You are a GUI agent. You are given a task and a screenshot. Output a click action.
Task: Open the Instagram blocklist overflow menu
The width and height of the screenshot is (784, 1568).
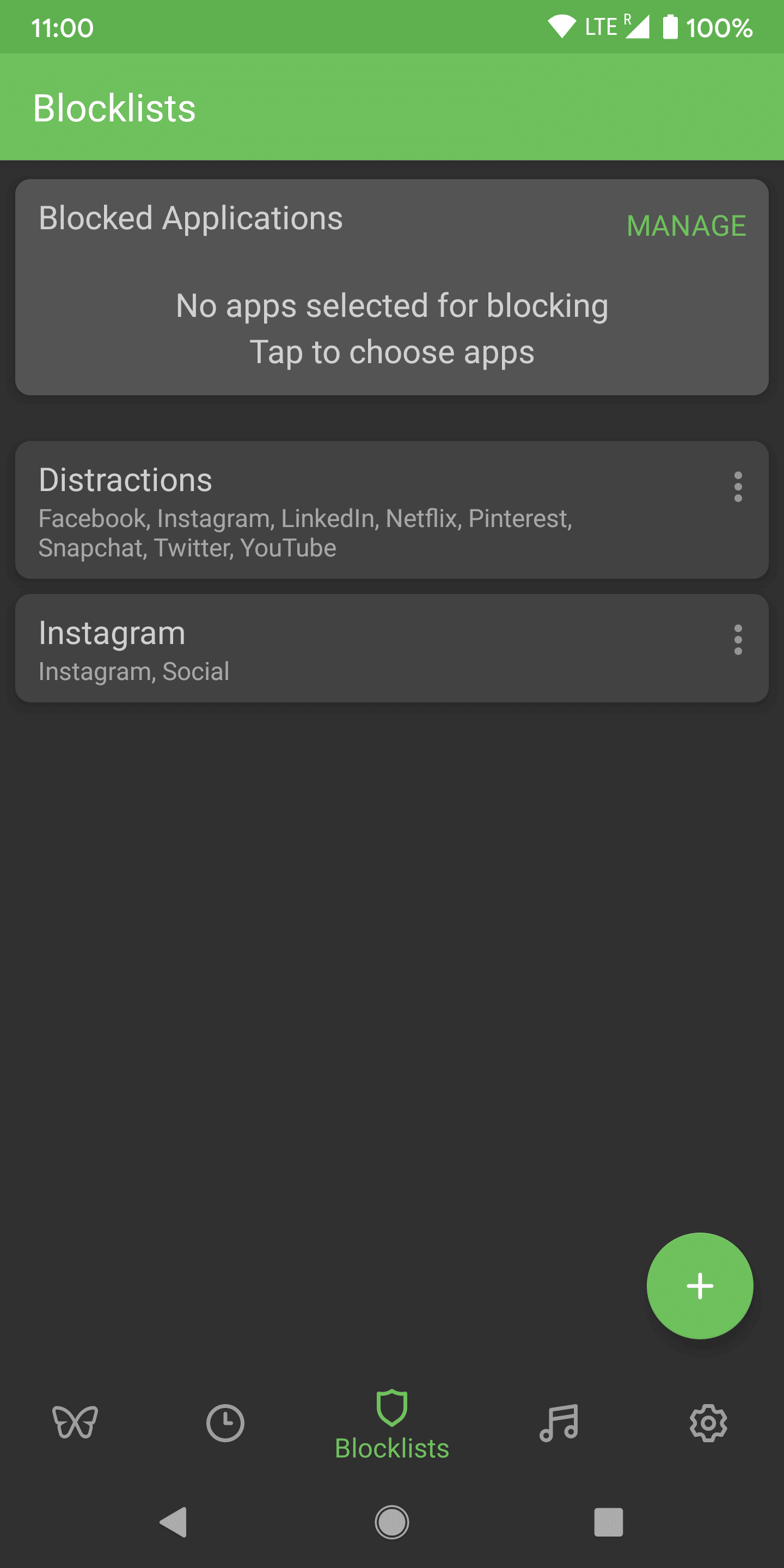[x=738, y=640]
